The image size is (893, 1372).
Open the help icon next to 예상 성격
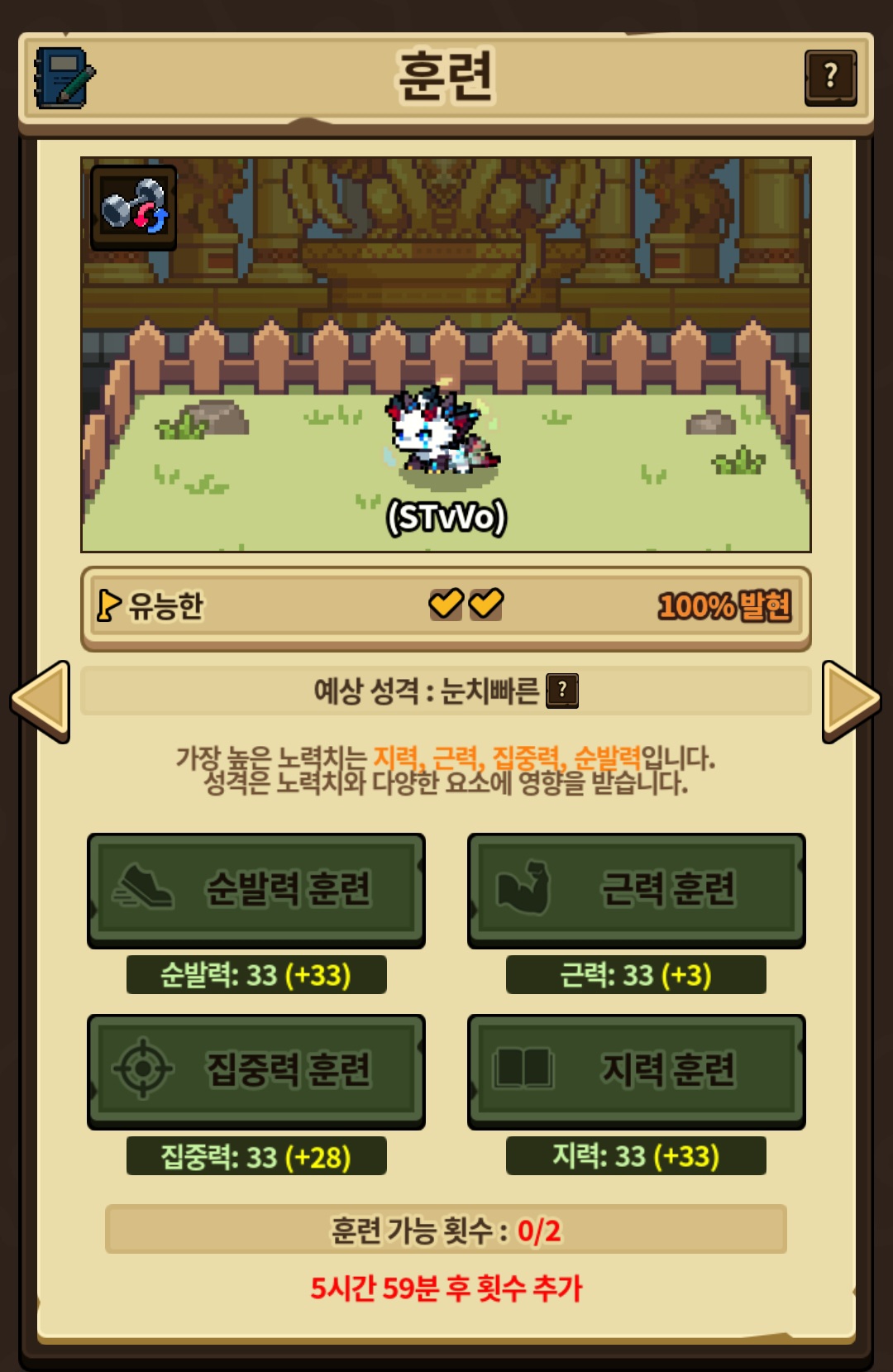click(562, 691)
